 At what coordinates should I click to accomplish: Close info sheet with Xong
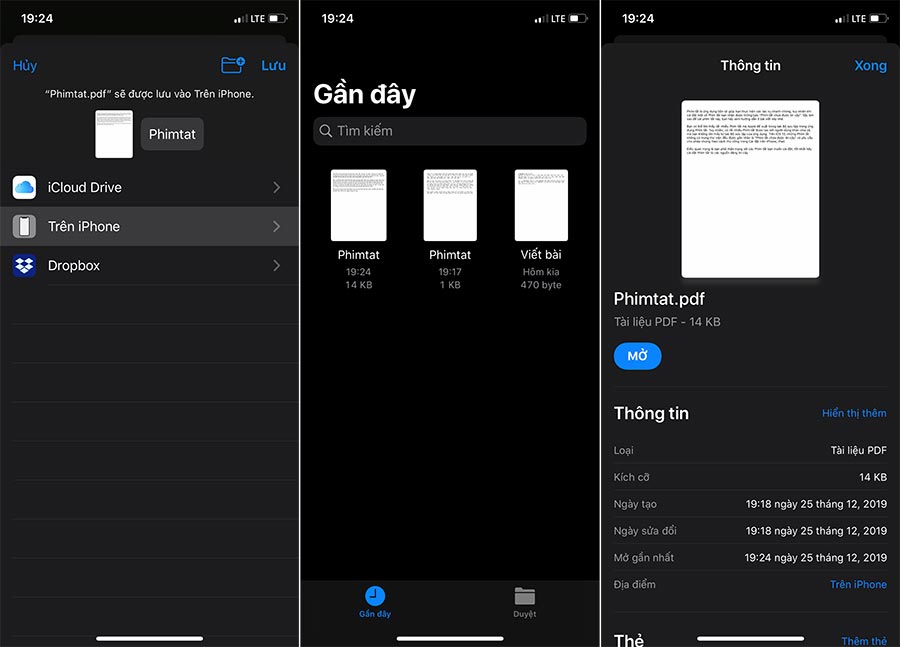[x=869, y=66]
